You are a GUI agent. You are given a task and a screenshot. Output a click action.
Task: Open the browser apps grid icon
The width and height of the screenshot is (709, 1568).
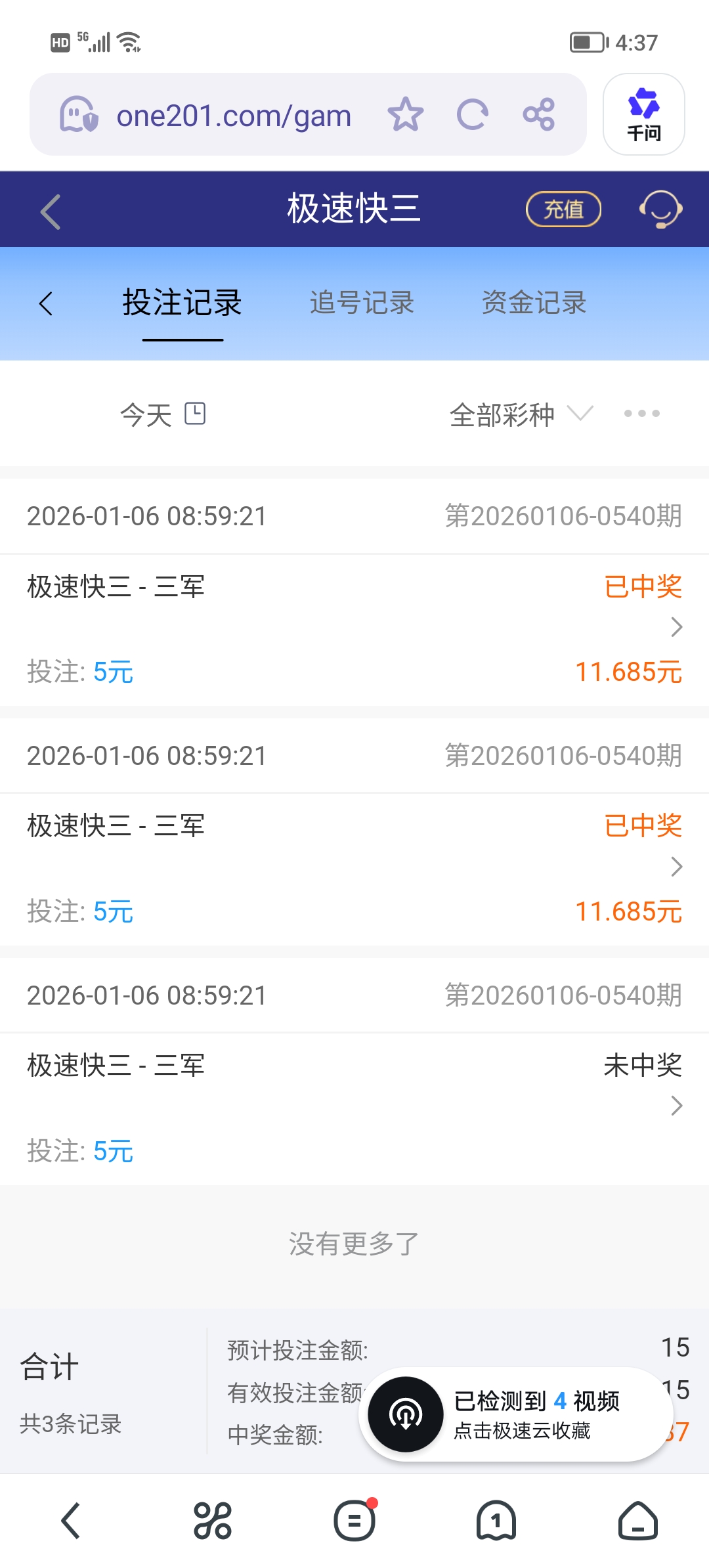click(x=213, y=1521)
